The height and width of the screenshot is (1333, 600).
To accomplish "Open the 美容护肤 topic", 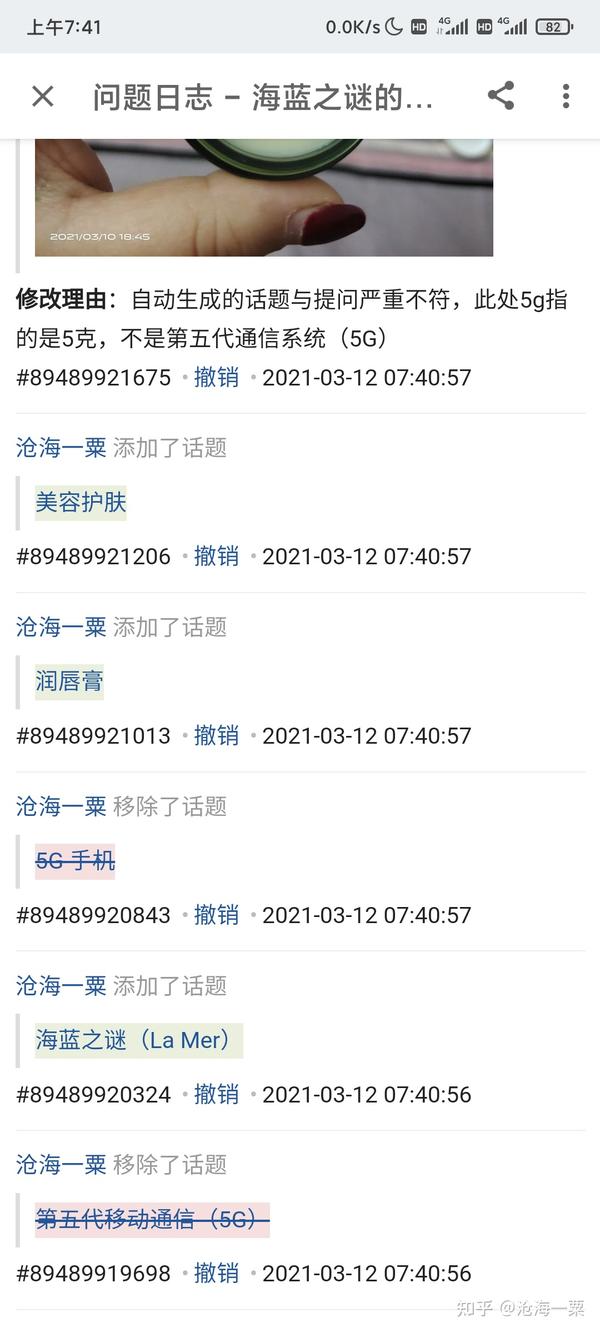I will click(x=81, y=502).
